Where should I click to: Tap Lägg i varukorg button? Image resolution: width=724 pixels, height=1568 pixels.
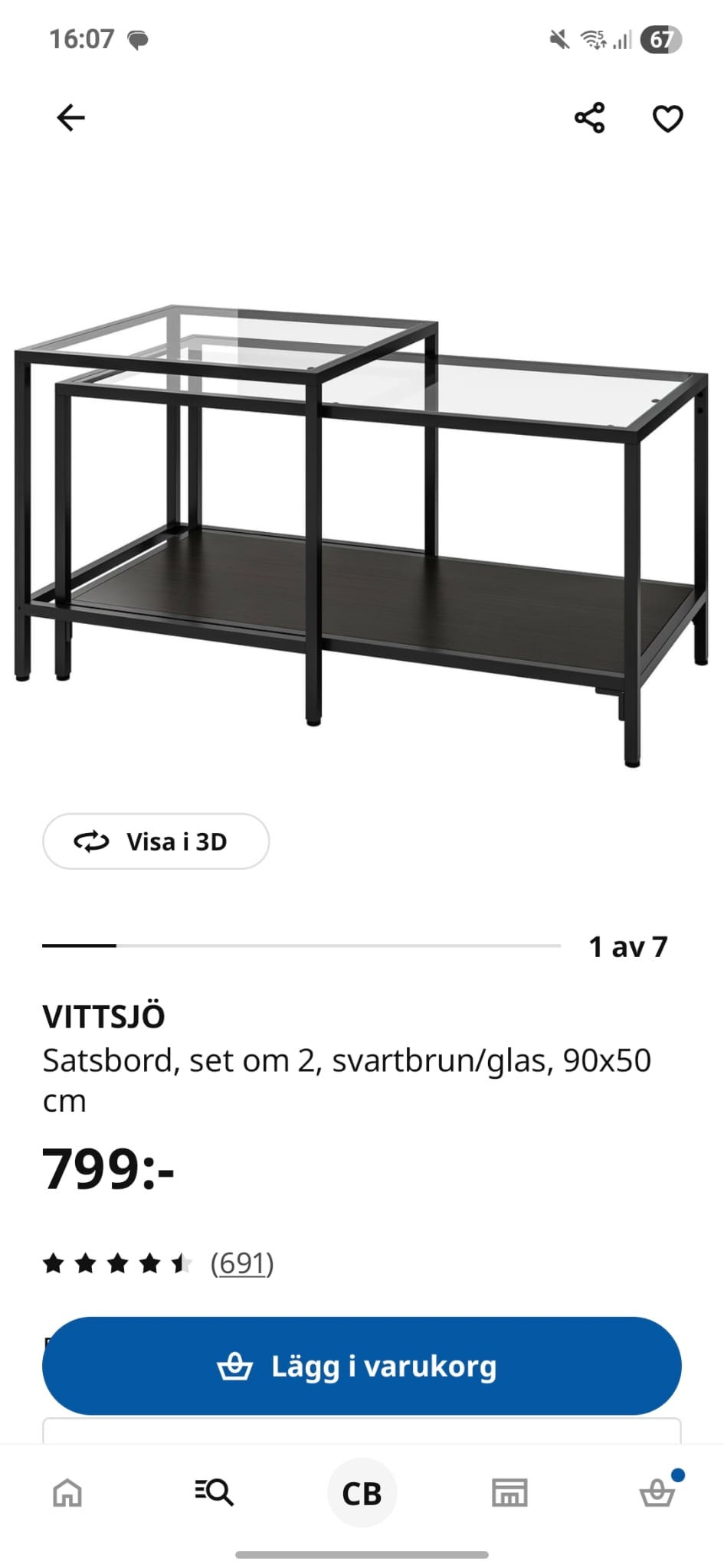(362, 1366)
